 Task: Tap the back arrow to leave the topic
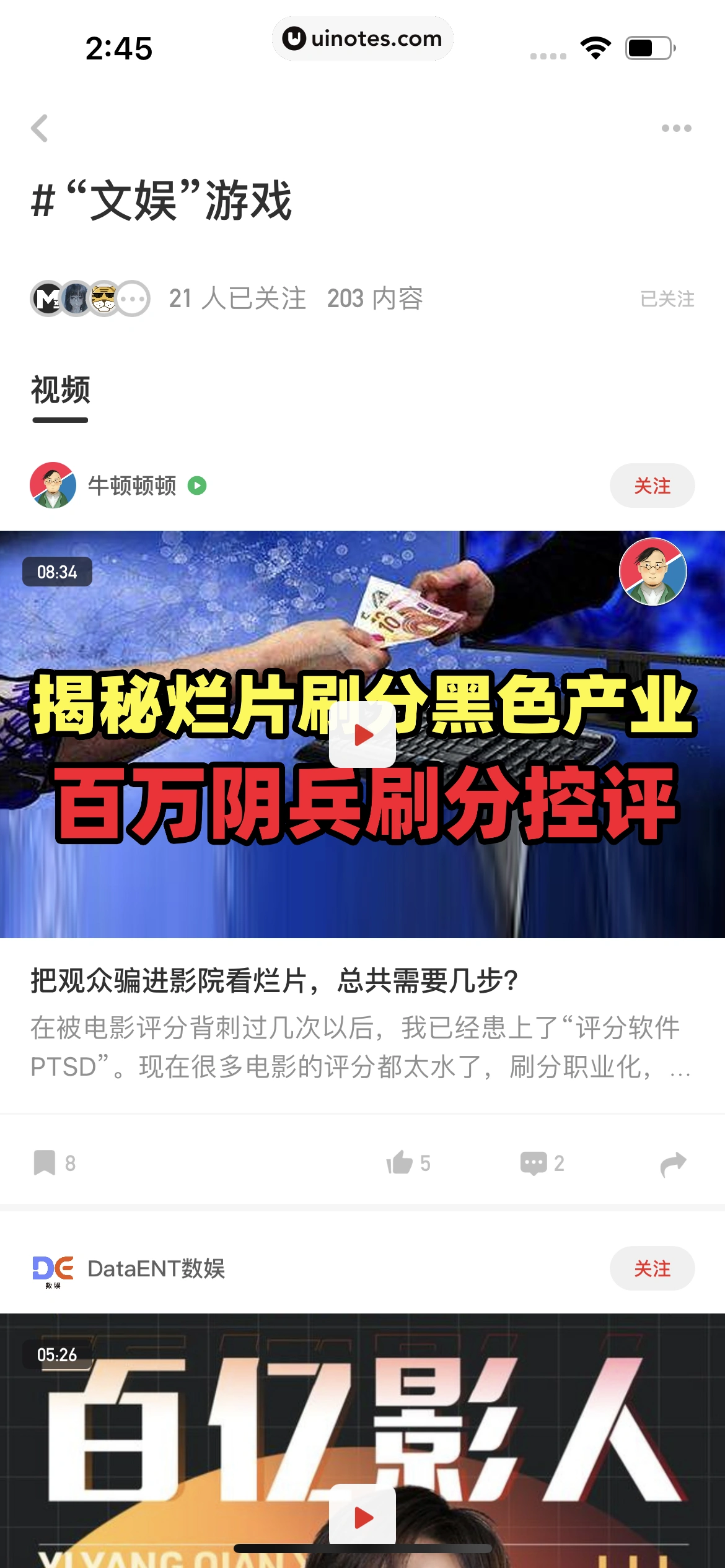(40, 128)
